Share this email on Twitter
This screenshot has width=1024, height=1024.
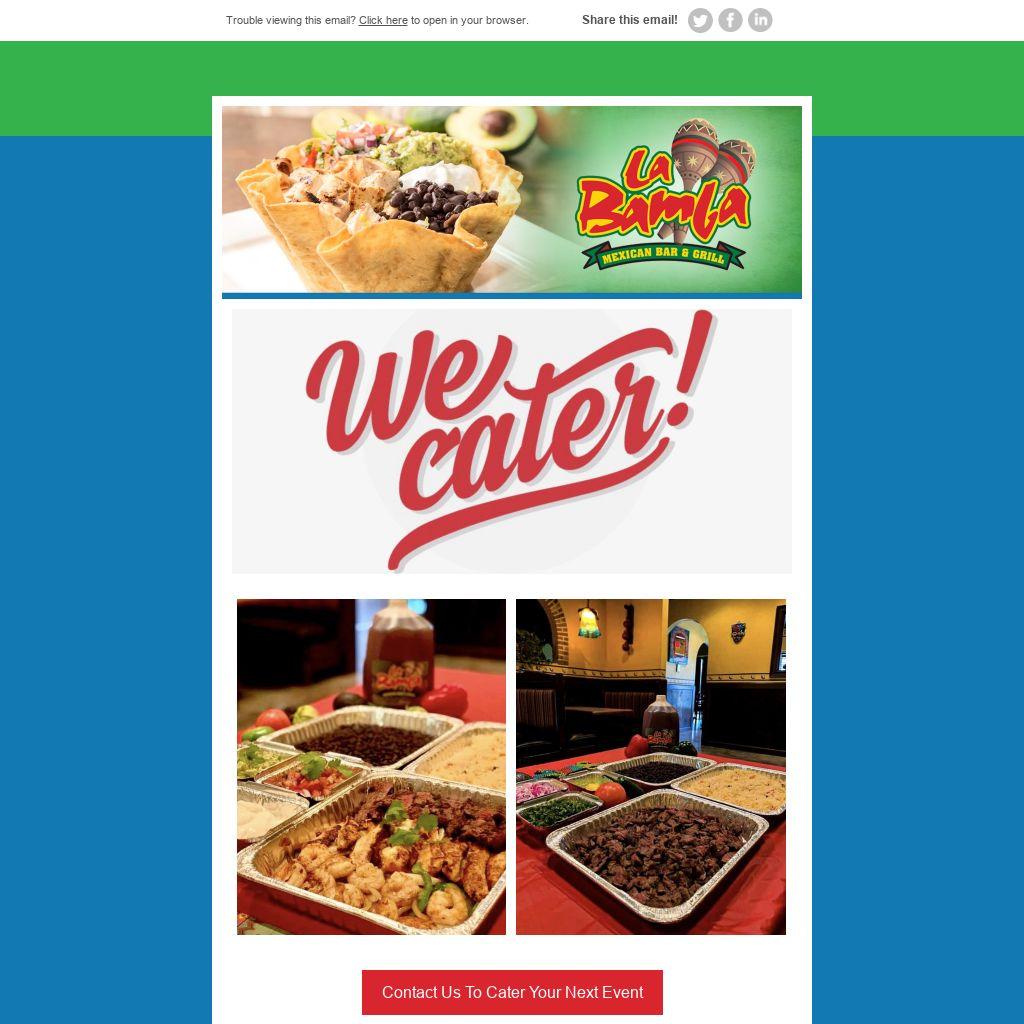[700, 20]
